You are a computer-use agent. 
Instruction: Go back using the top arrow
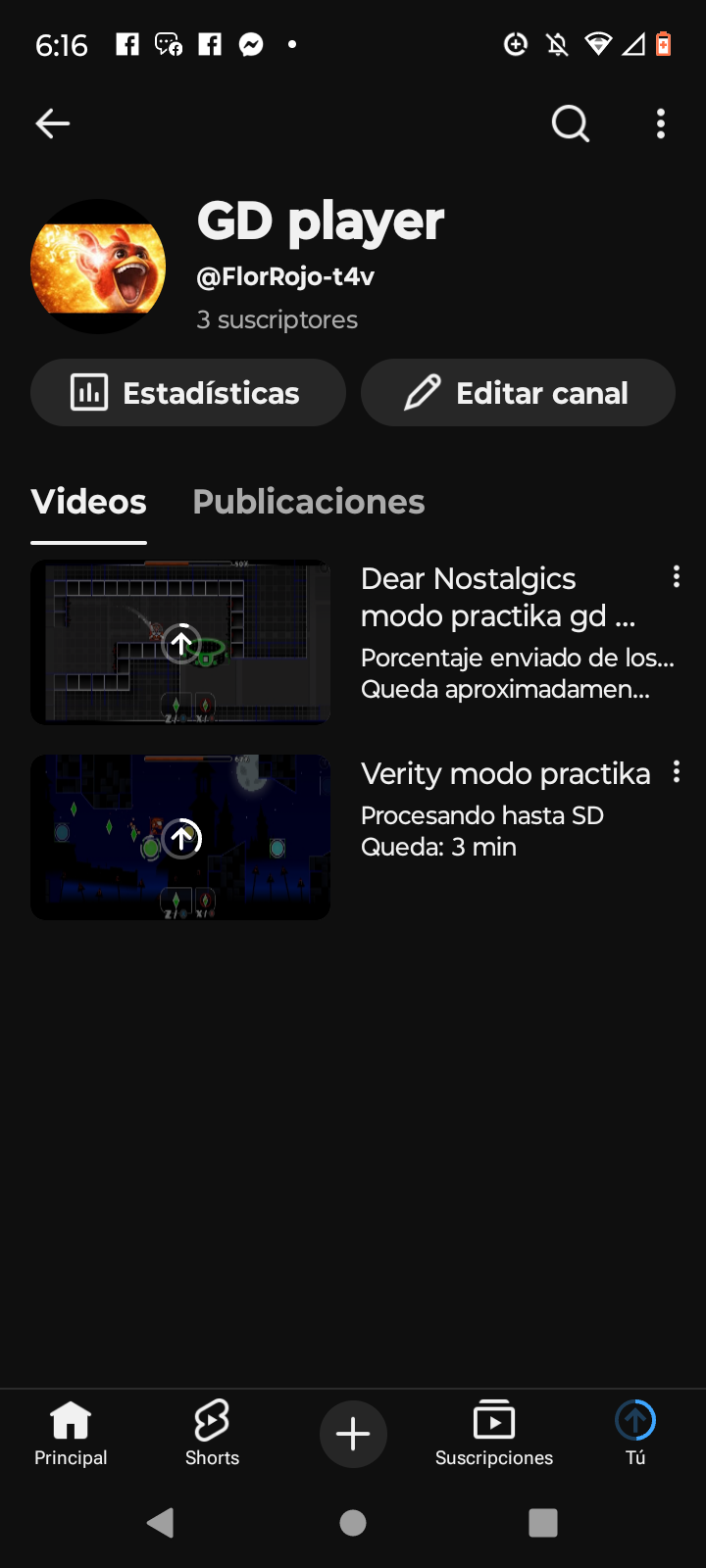tap(53, 123)
